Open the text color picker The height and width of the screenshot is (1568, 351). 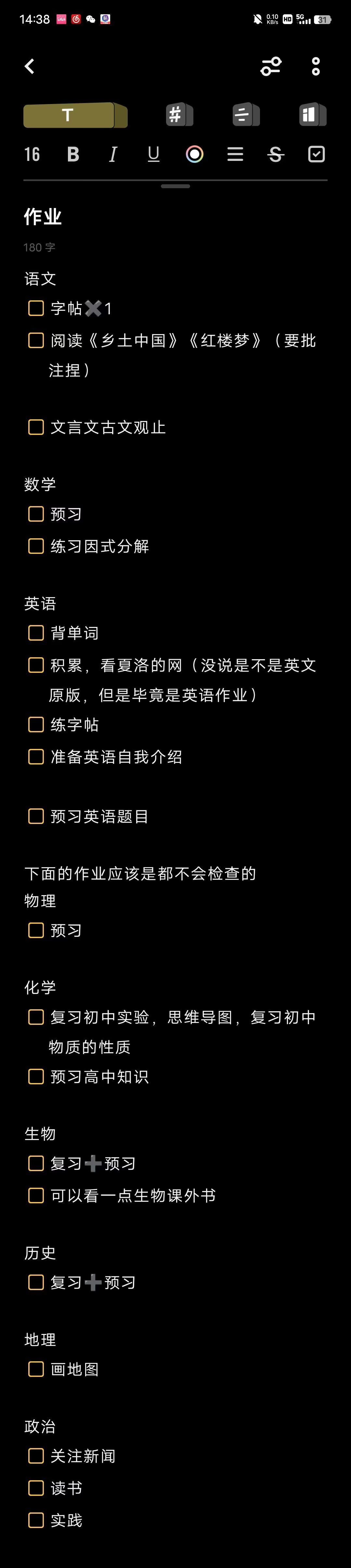click(195, 155)
